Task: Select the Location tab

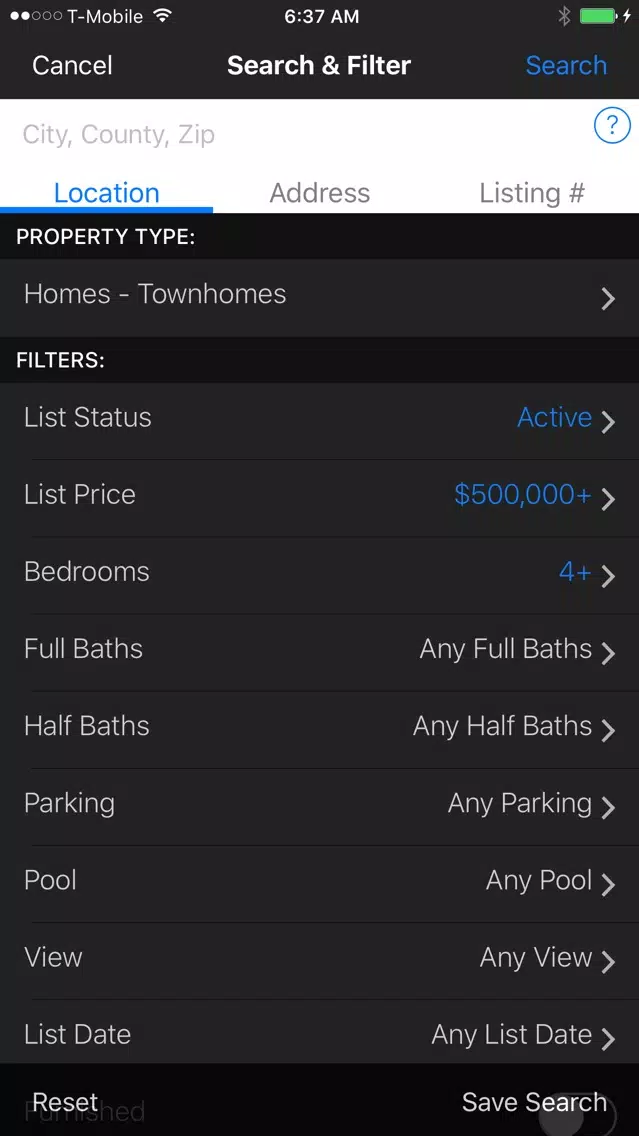Action: [x=106, y=193]
